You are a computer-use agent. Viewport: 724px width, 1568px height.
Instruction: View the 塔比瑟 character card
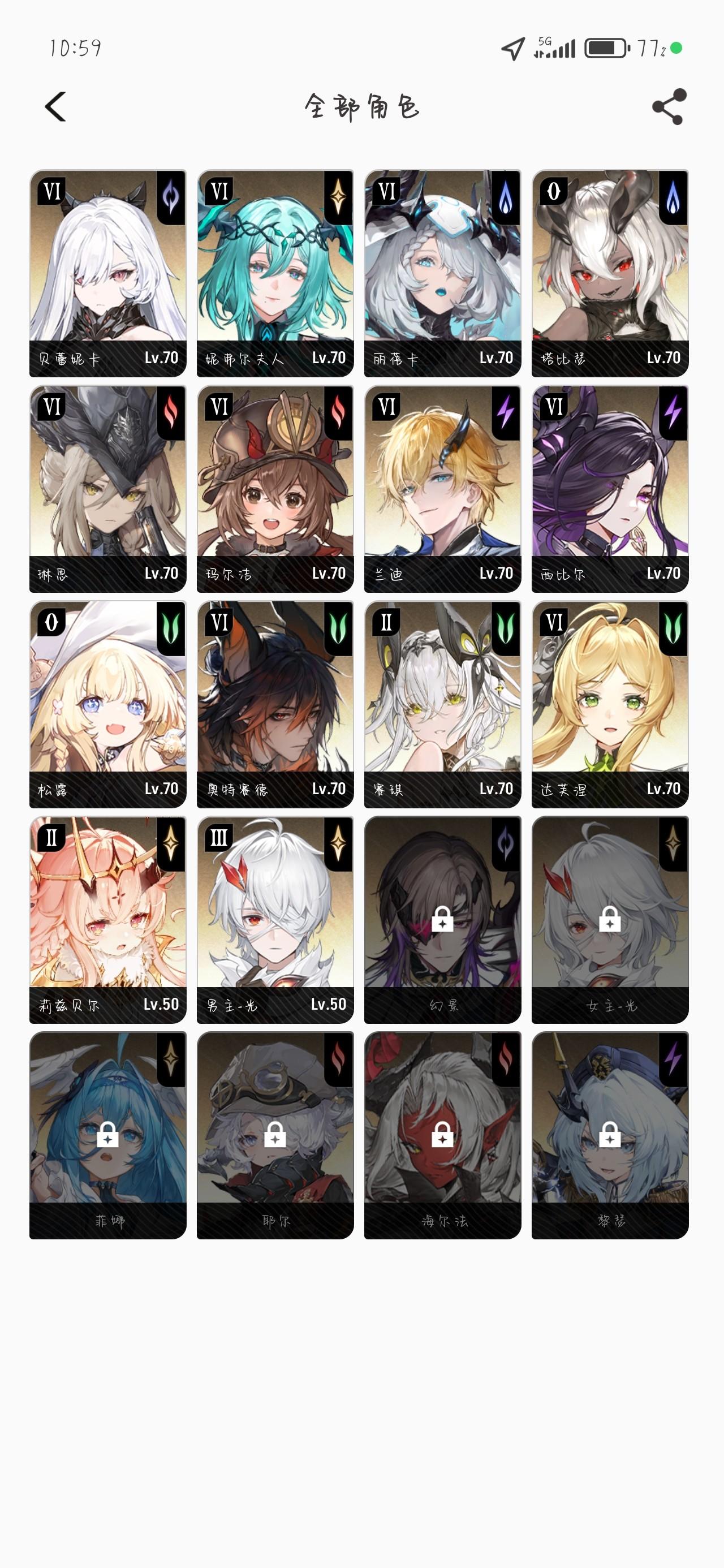click(x=610, y=273)
